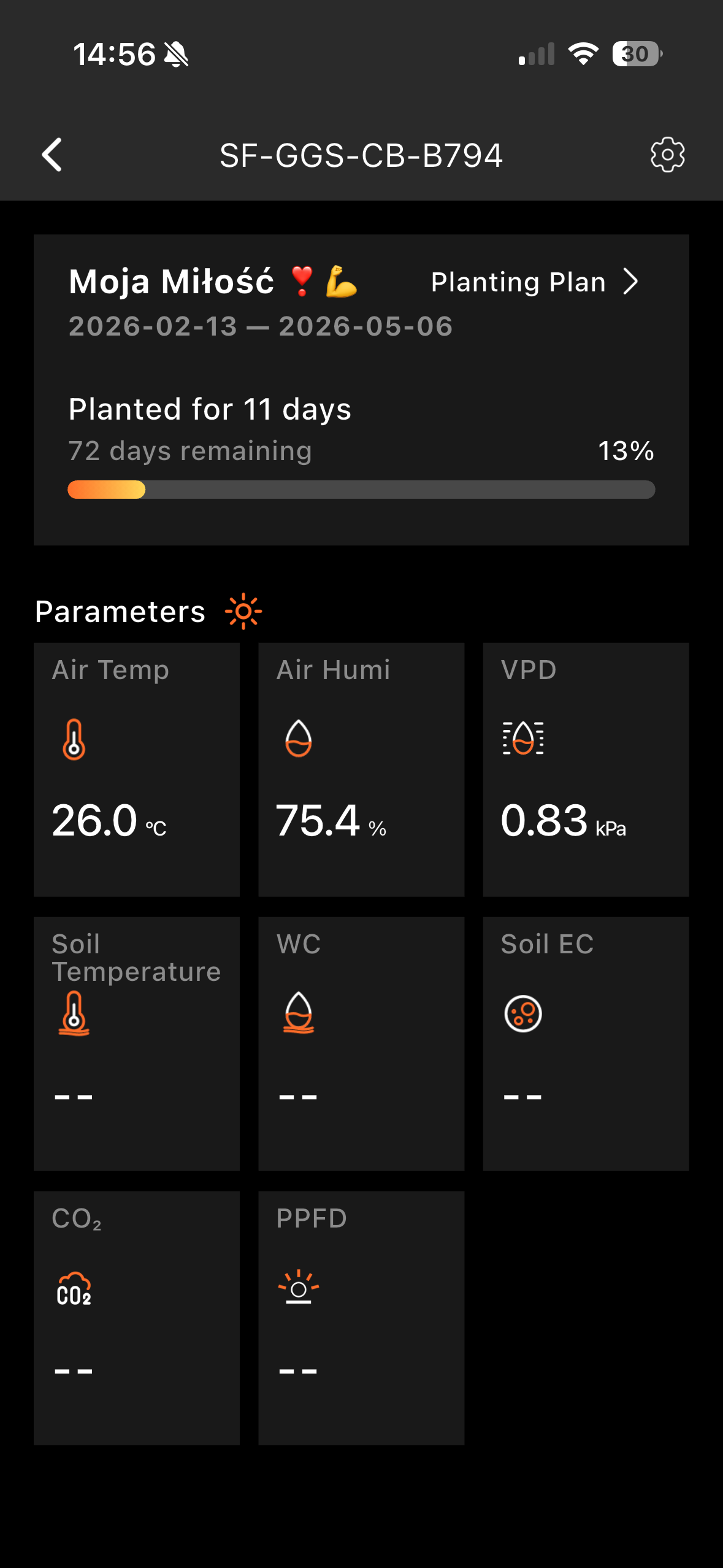Open the Air Temp parameter card
This screenshot has height=1568, width=723.
point(137,769)
